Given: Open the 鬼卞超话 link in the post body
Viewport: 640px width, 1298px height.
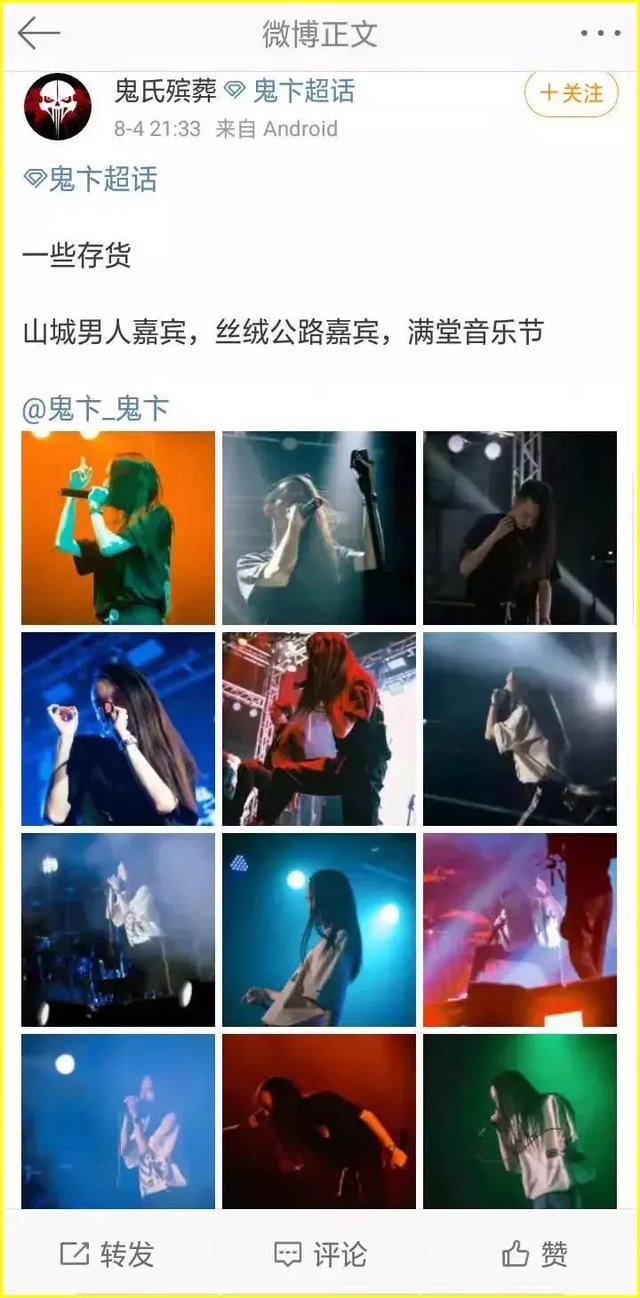Looking at the screenshot, I should tap(91, 180).
